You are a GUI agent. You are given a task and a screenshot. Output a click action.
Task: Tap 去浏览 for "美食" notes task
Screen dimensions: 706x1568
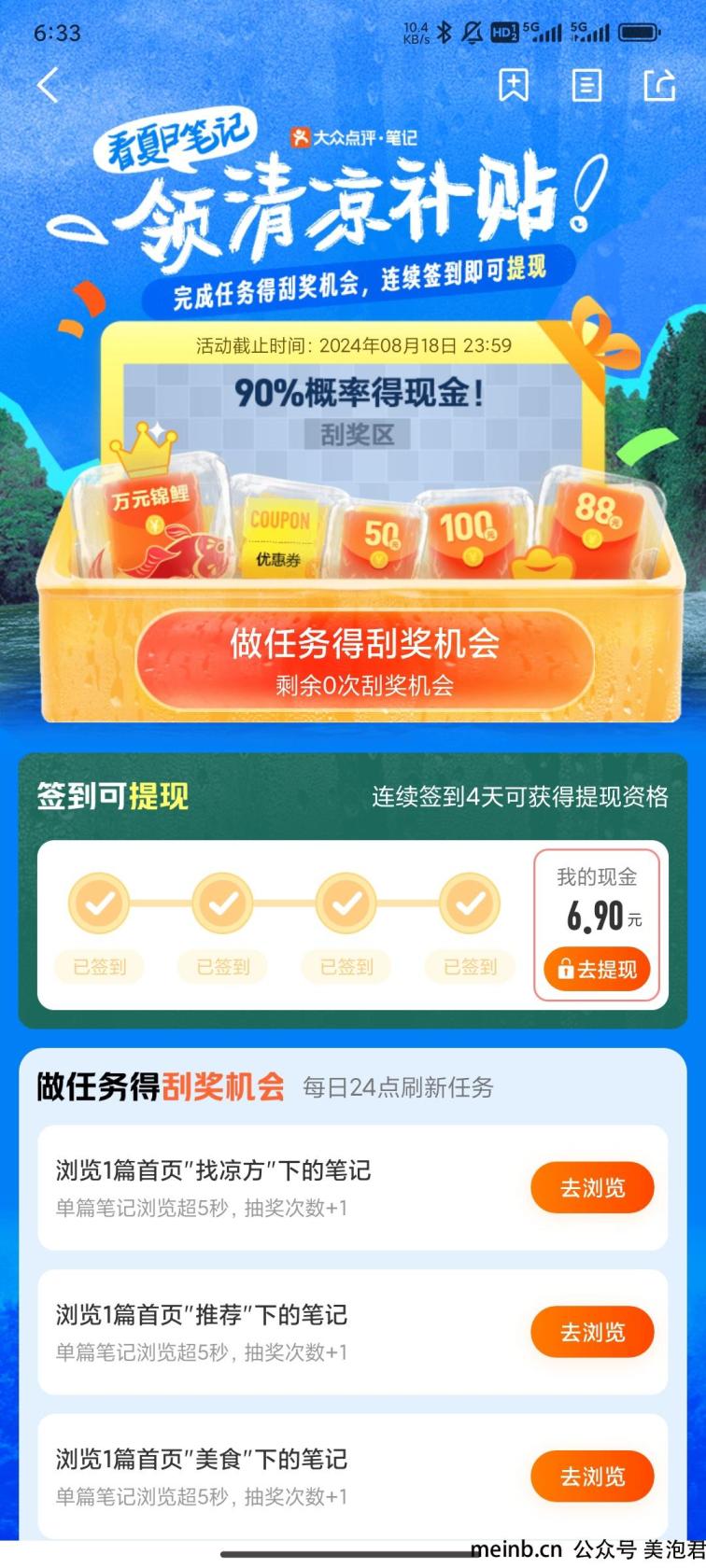(592, 1477)
